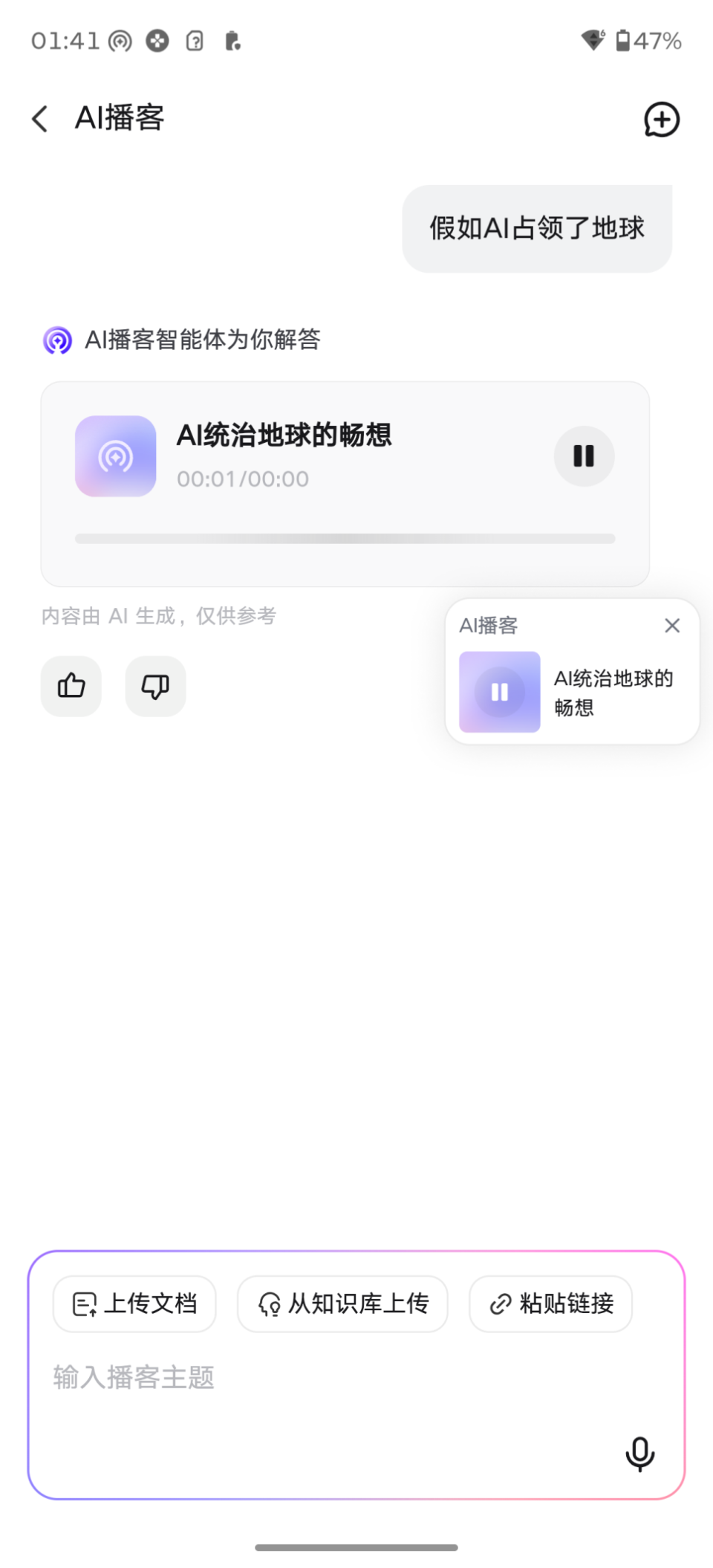
Task: Dismiss the AI播客 mini-player popup
Action: point(672,625)
